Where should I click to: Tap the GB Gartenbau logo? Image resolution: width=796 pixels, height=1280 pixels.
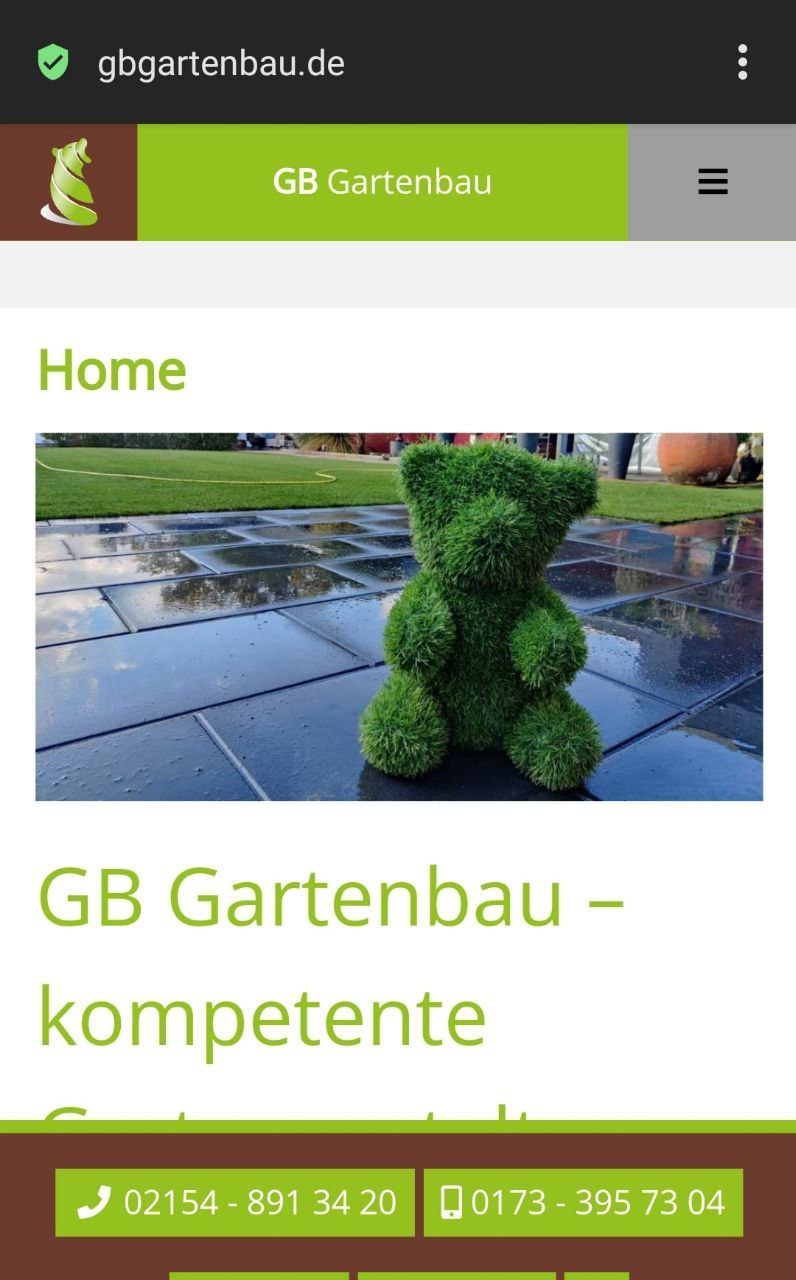tap(68, 182)
